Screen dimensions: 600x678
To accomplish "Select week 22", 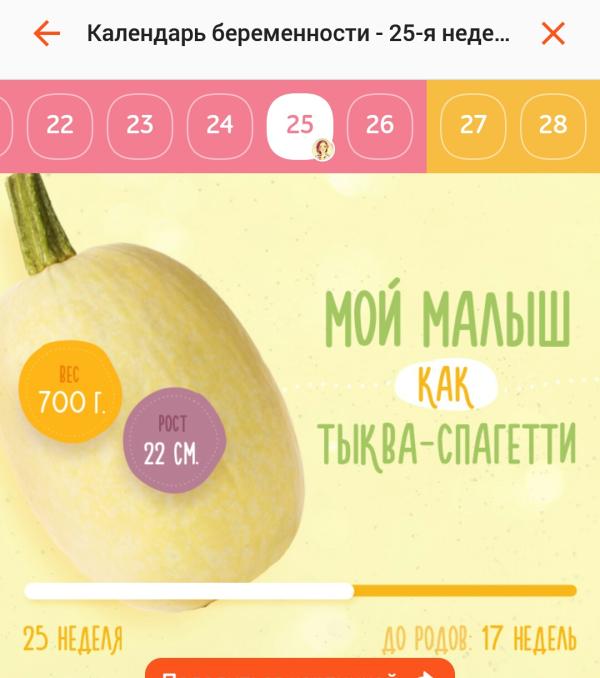I will tap(60, 125).
